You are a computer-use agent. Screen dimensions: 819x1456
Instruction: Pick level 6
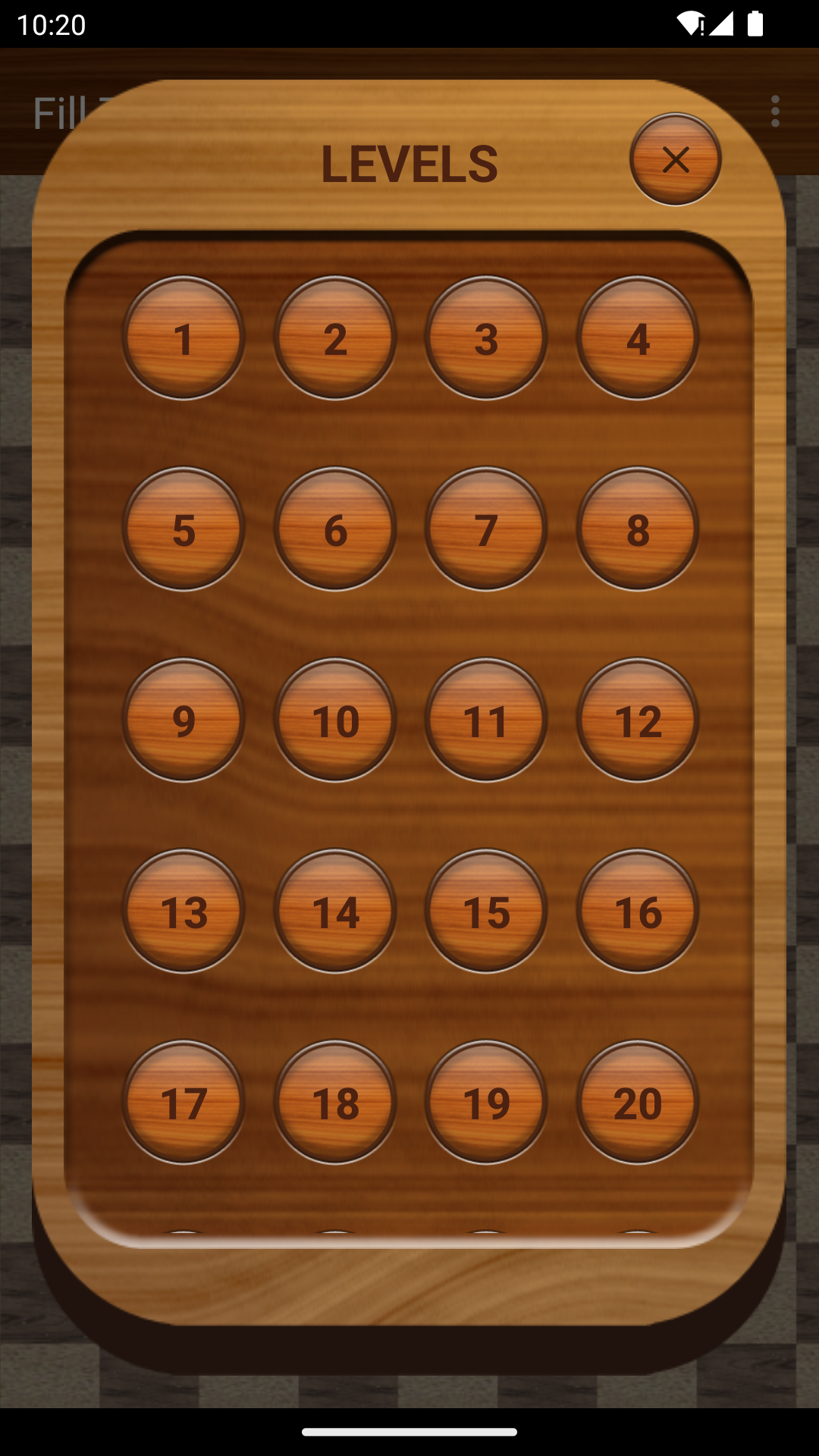click(x=335, y=529)
